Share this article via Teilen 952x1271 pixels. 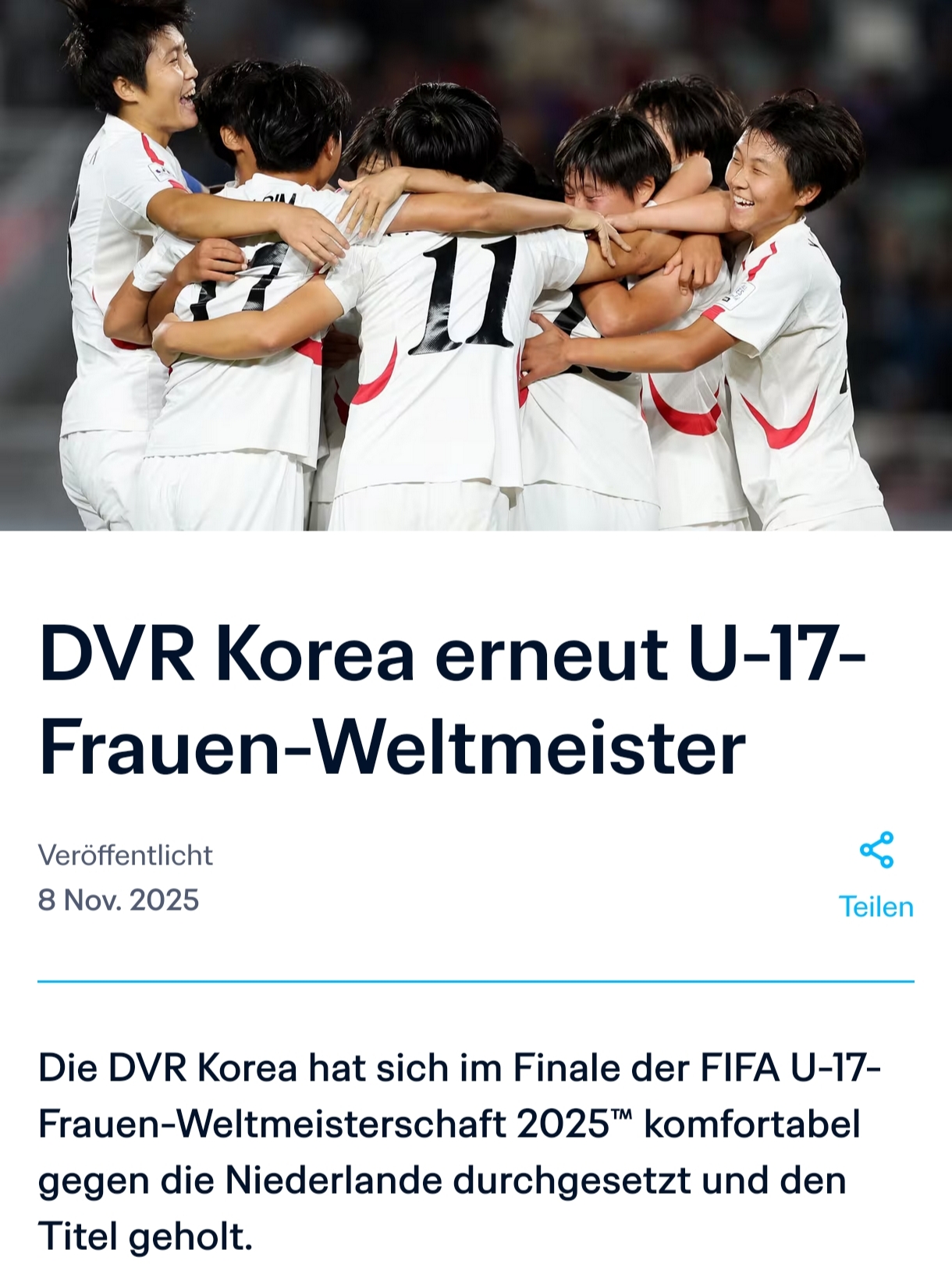[x=876, y=874]
